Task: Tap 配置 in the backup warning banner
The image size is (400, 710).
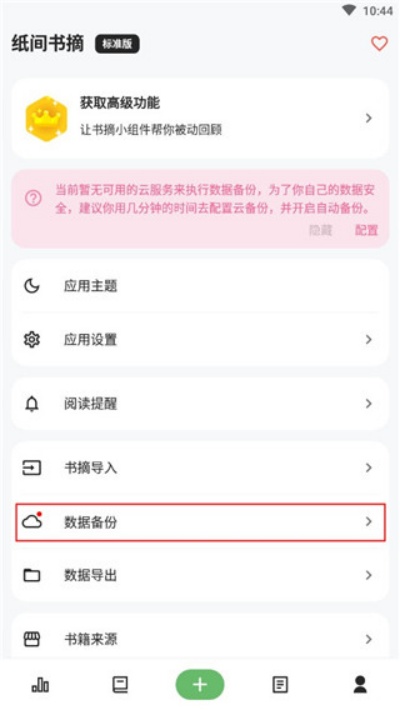Action: tap(366, 230)
